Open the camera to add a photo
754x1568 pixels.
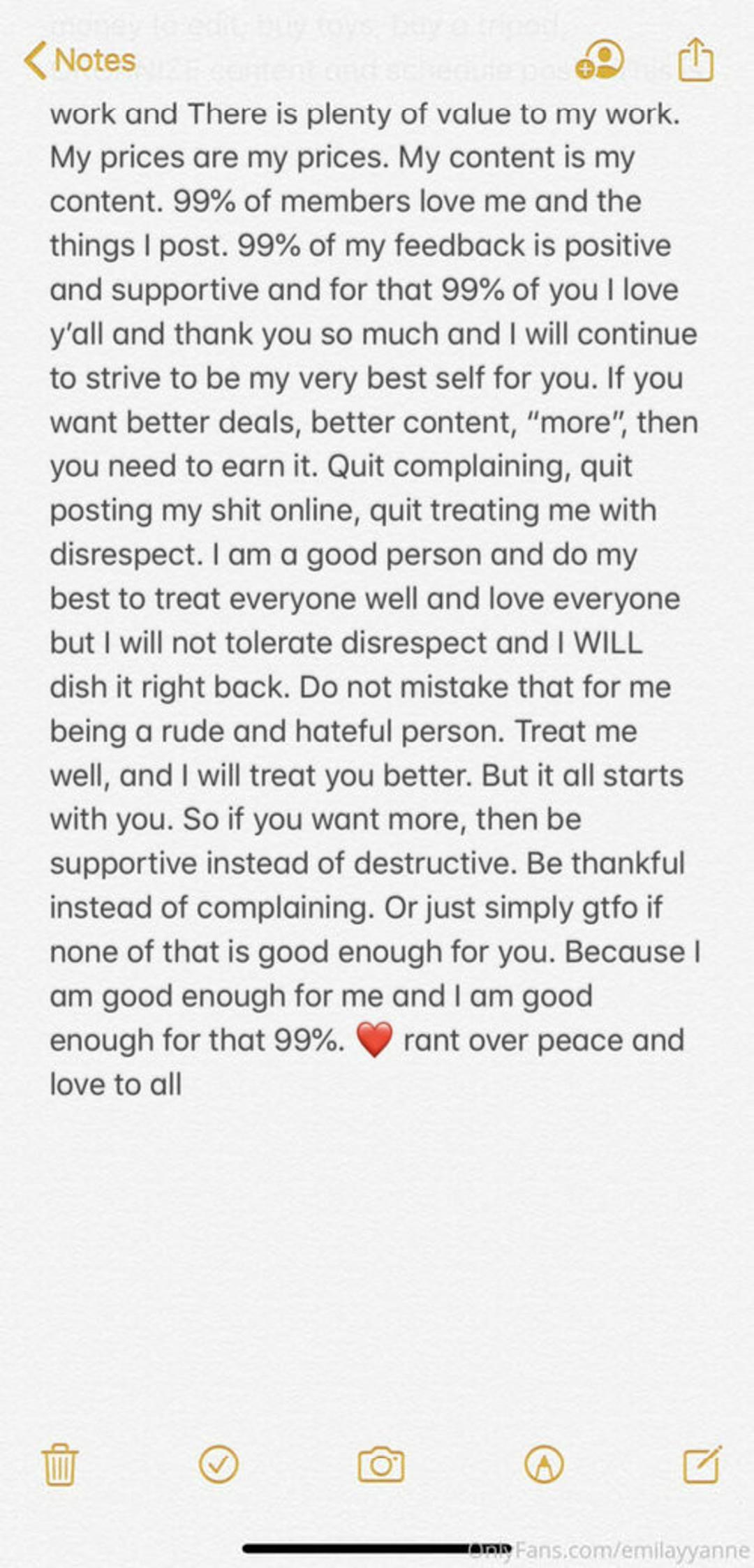[380, 1464]
